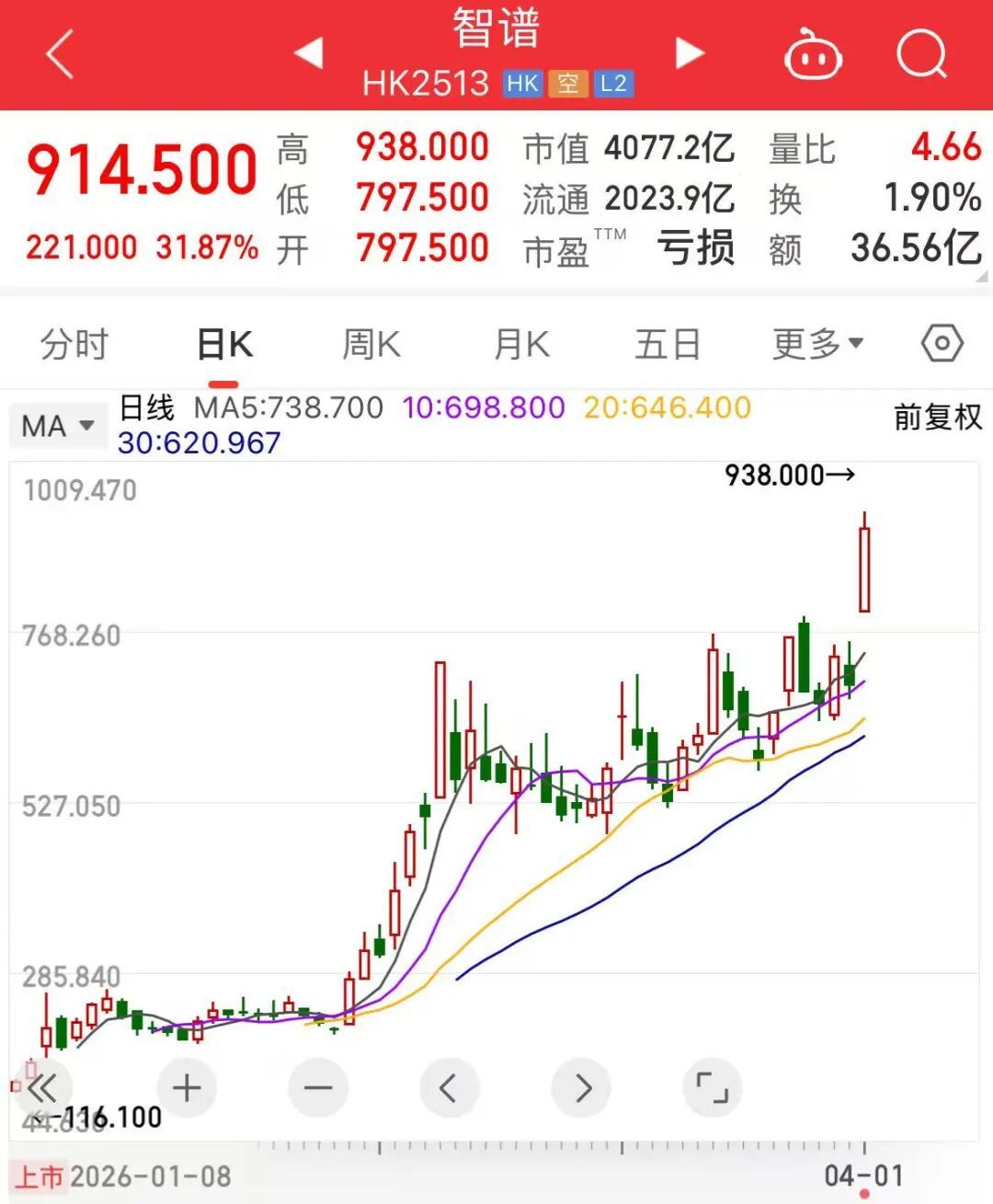The width and height of the screenshot is (993, 1204).
Task: Expand the 更多 period dropdown
Action: tap(817, 345)
